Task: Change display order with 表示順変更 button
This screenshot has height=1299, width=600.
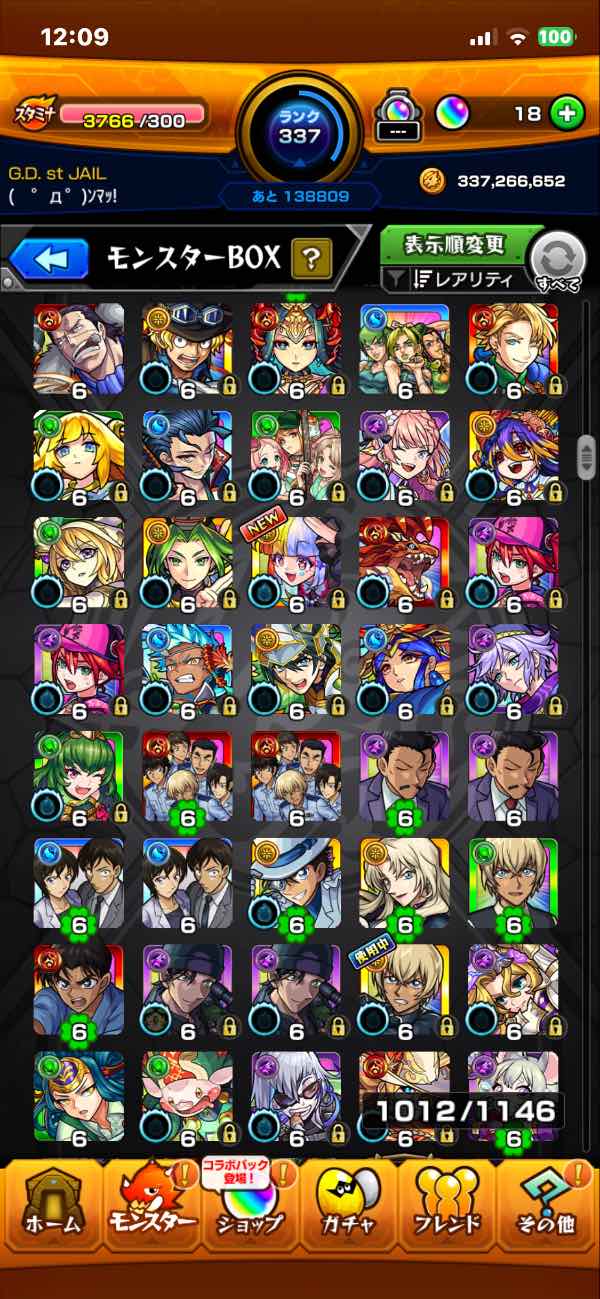Action: click(455, 244)
